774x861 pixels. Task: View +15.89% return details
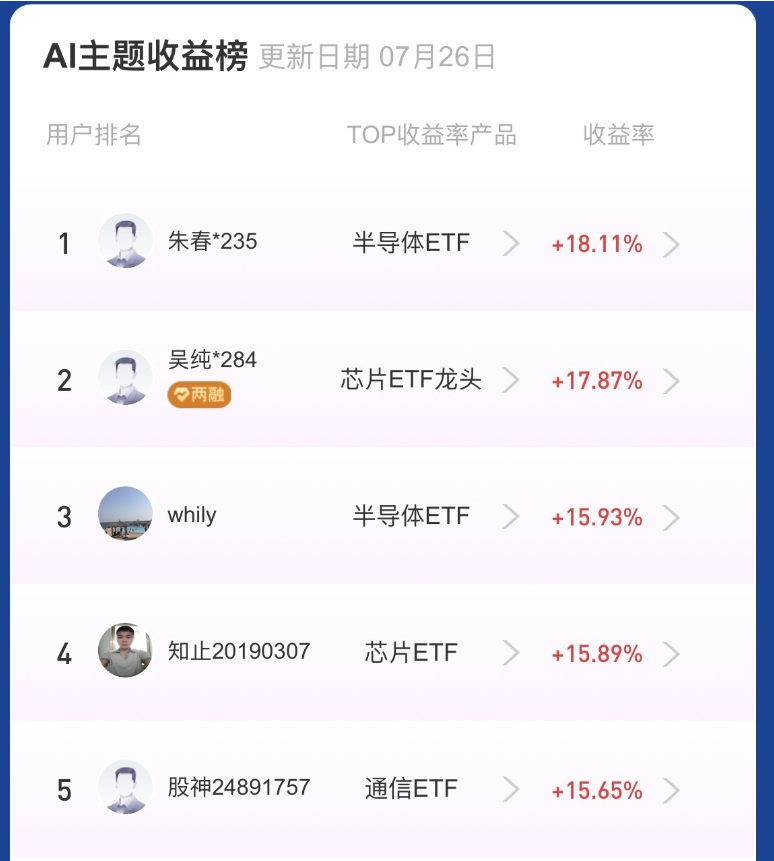597,655
